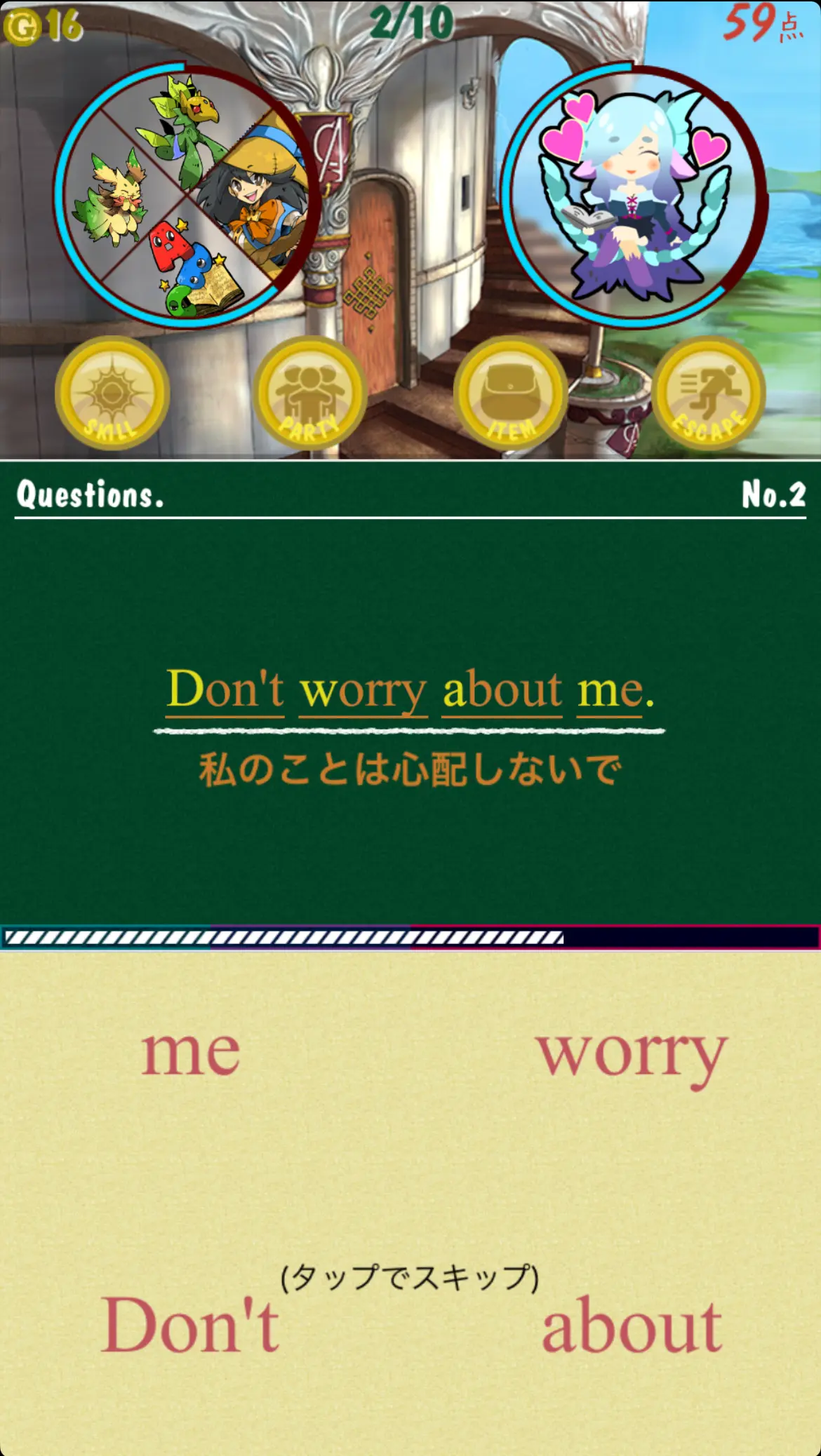Choose the word "about"
The width and height of the screenshot is (821, 1456).
[x=631, y=1327]
